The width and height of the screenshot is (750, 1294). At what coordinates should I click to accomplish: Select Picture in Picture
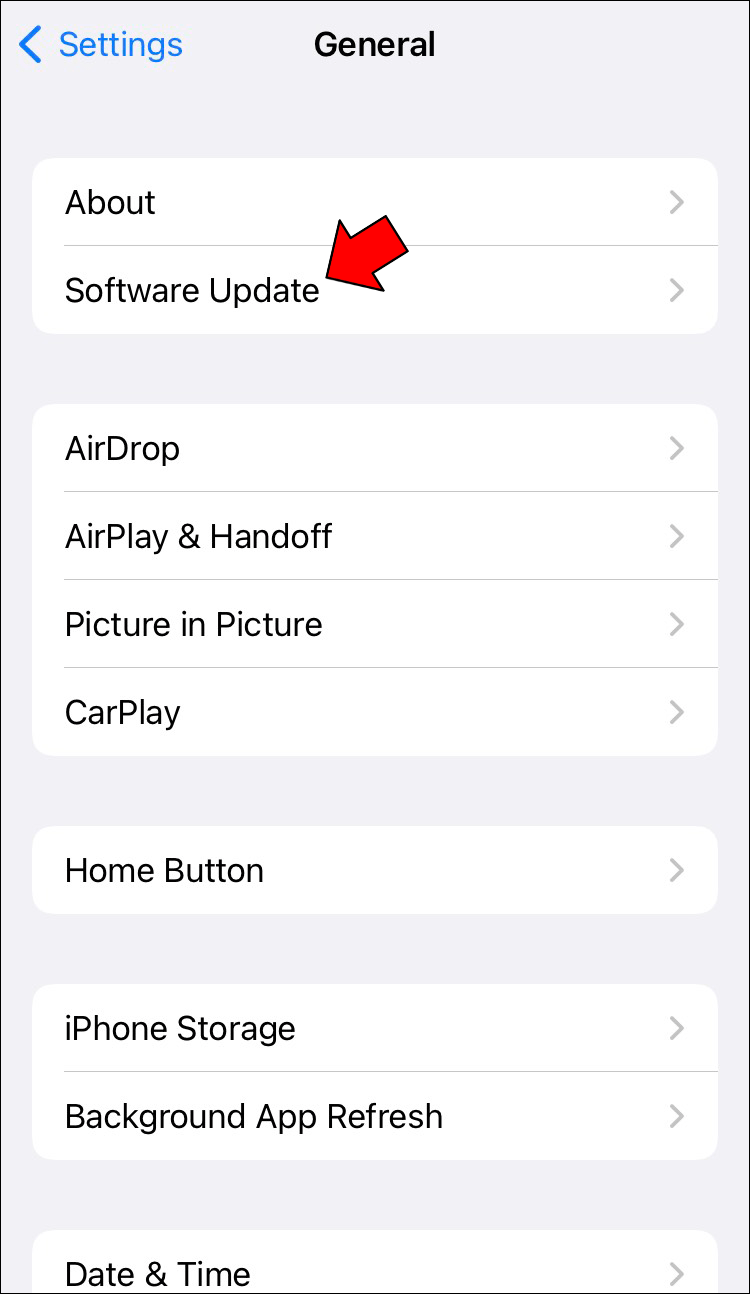coord(374,624)
